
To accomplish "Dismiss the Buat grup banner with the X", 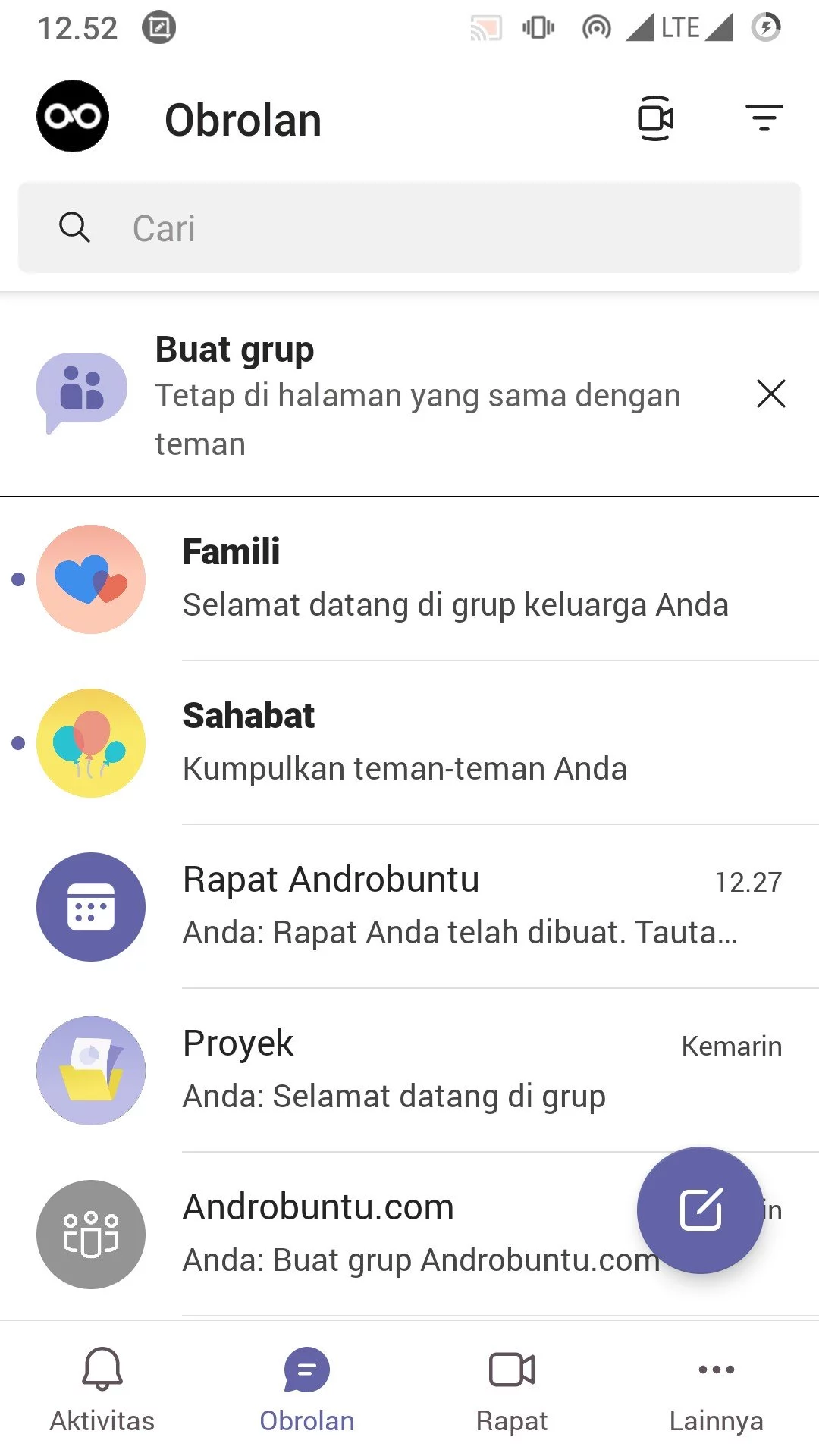I will 770,394.
